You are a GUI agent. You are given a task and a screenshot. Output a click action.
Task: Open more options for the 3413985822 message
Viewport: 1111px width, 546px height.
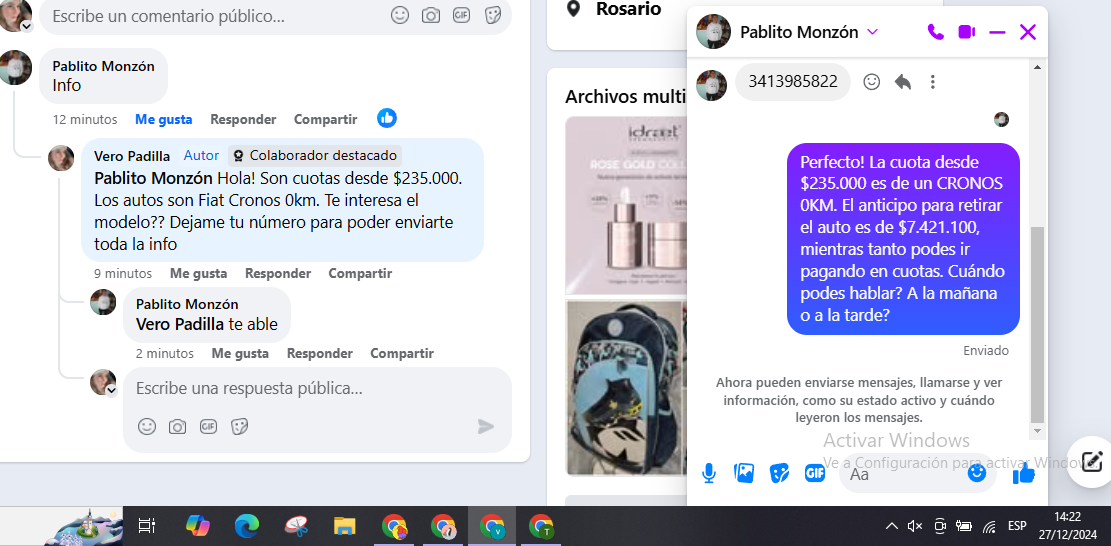pos(932,82)
